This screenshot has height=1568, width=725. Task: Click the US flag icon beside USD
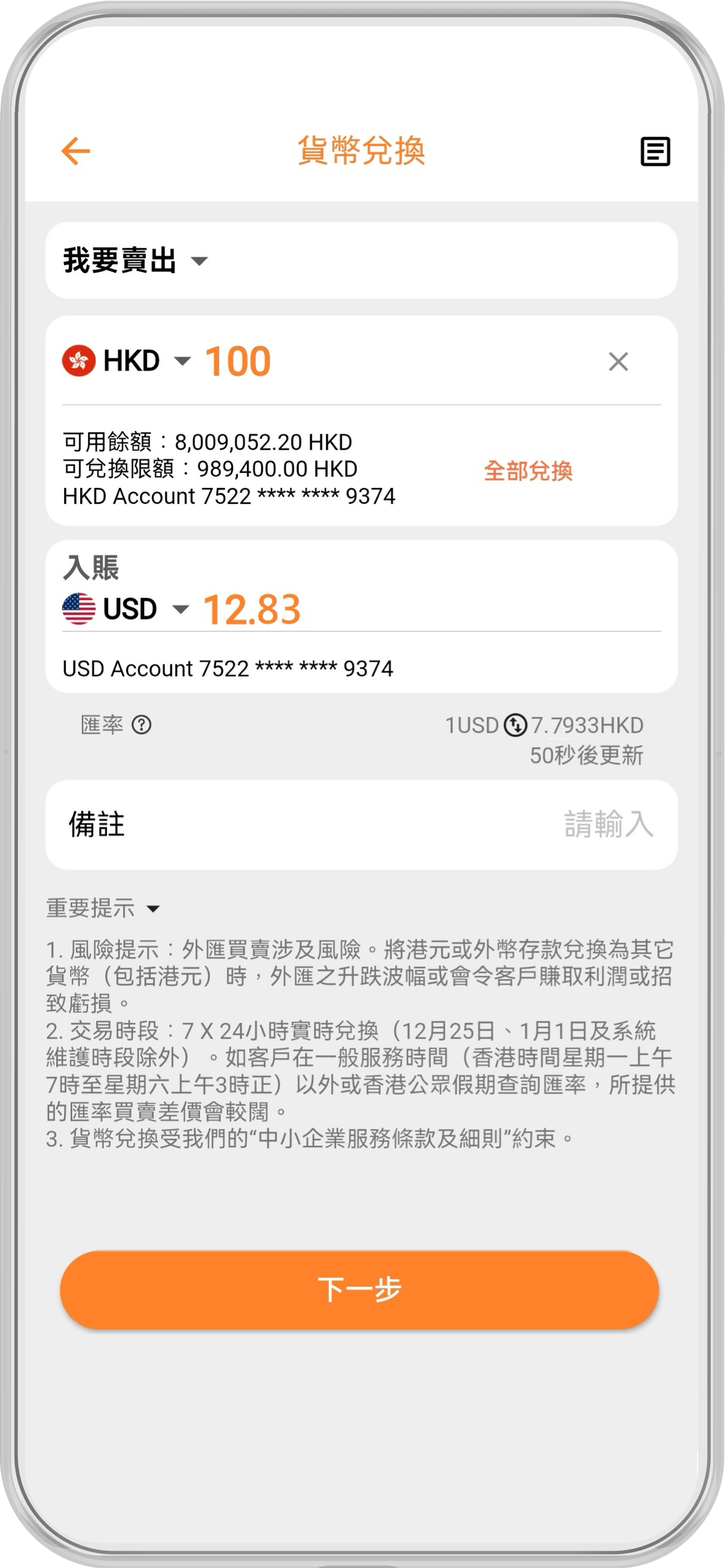point(80,608)
